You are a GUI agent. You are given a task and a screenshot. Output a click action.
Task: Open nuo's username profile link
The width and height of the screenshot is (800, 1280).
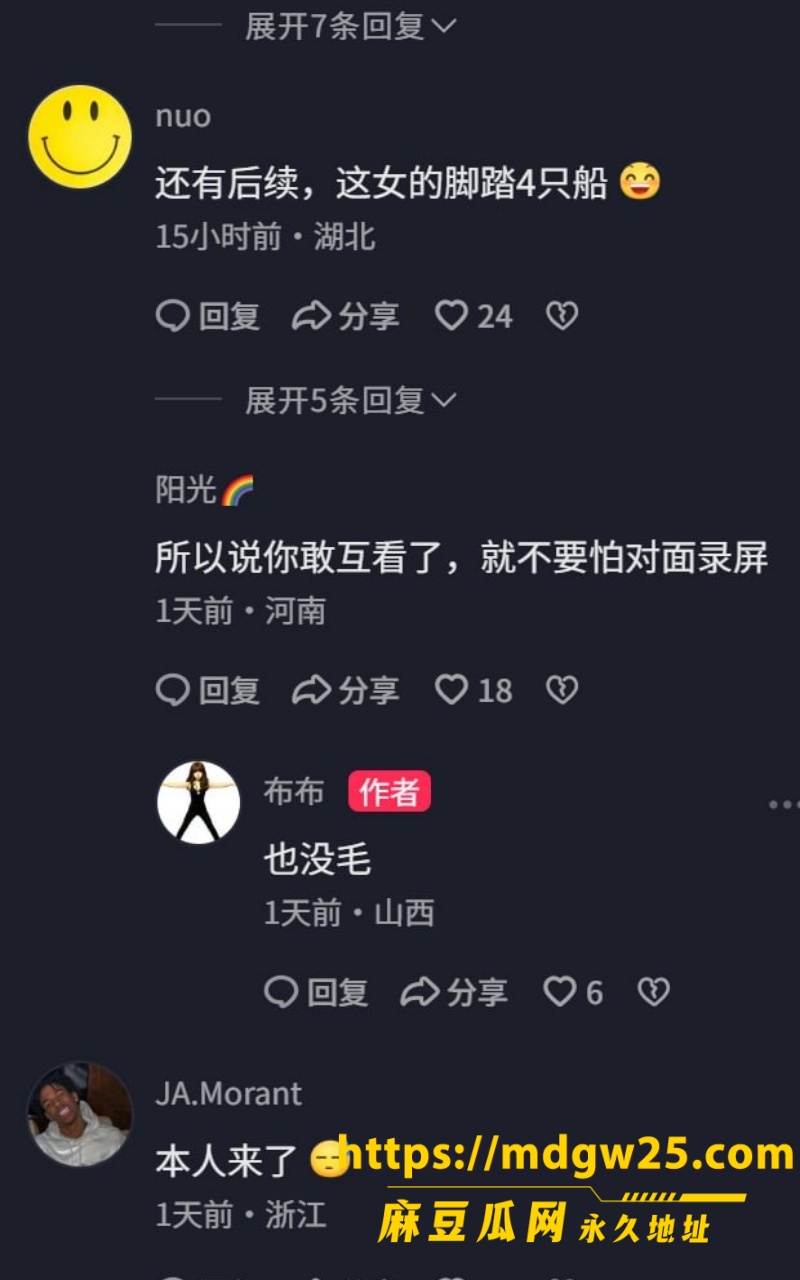click(x=183, y=116)
